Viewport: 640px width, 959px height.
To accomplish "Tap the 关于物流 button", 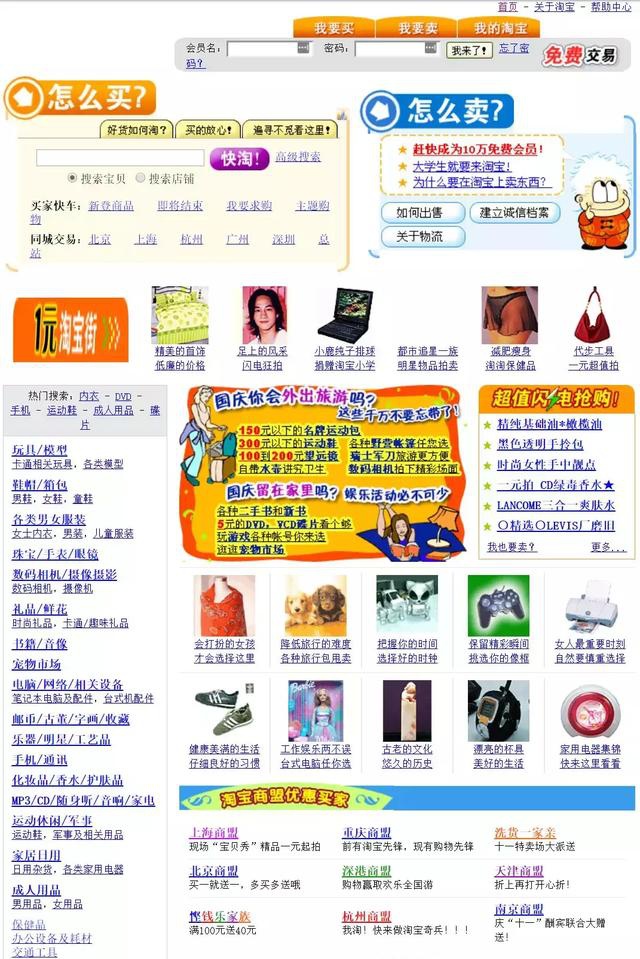I will click(423, 237).
